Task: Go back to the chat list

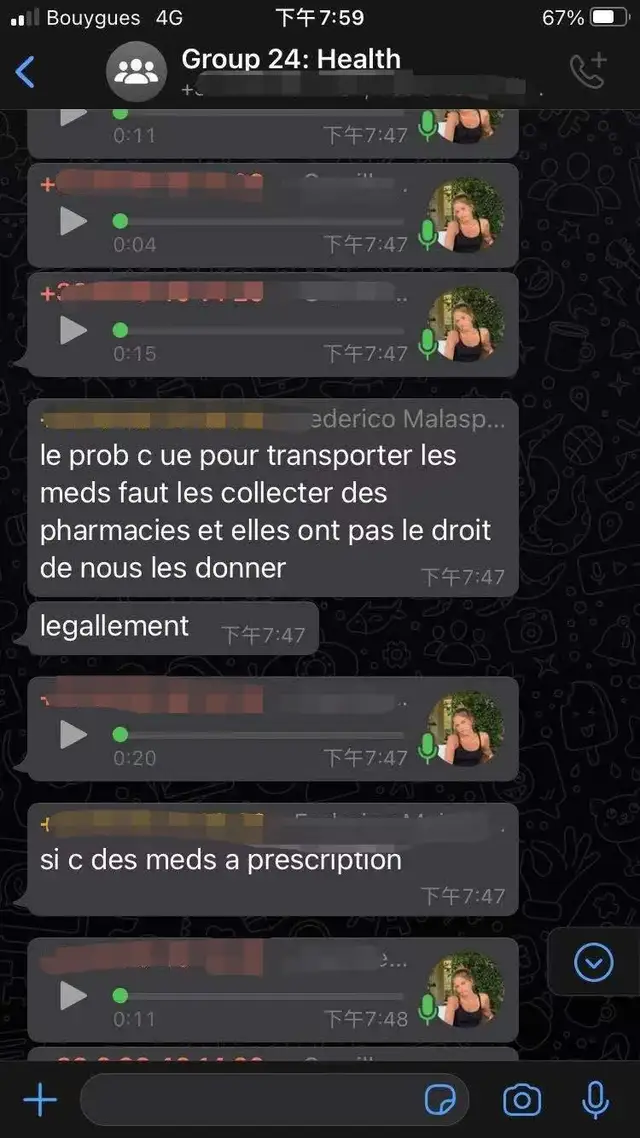Action: pyautogui.click(x=26, y=71)
